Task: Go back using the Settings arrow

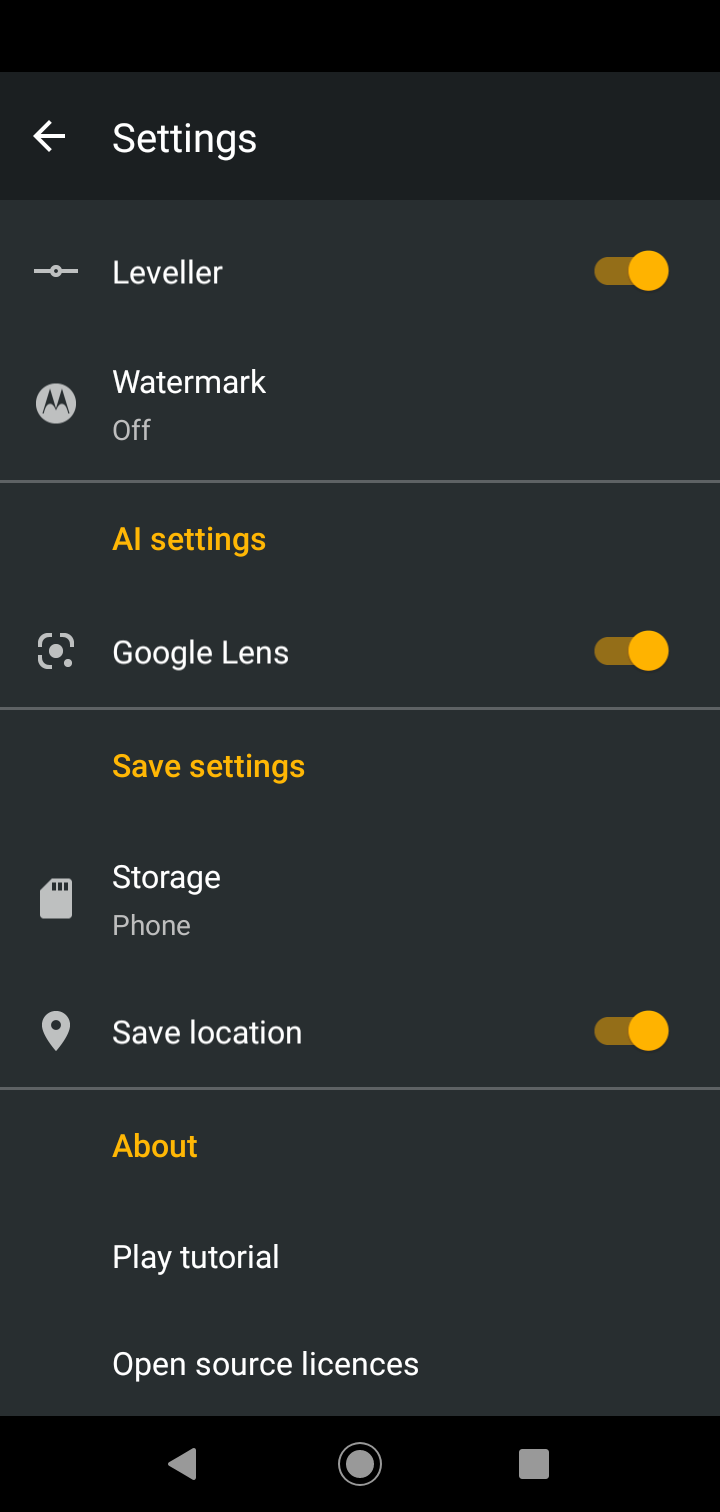Action: pos(49,137)
